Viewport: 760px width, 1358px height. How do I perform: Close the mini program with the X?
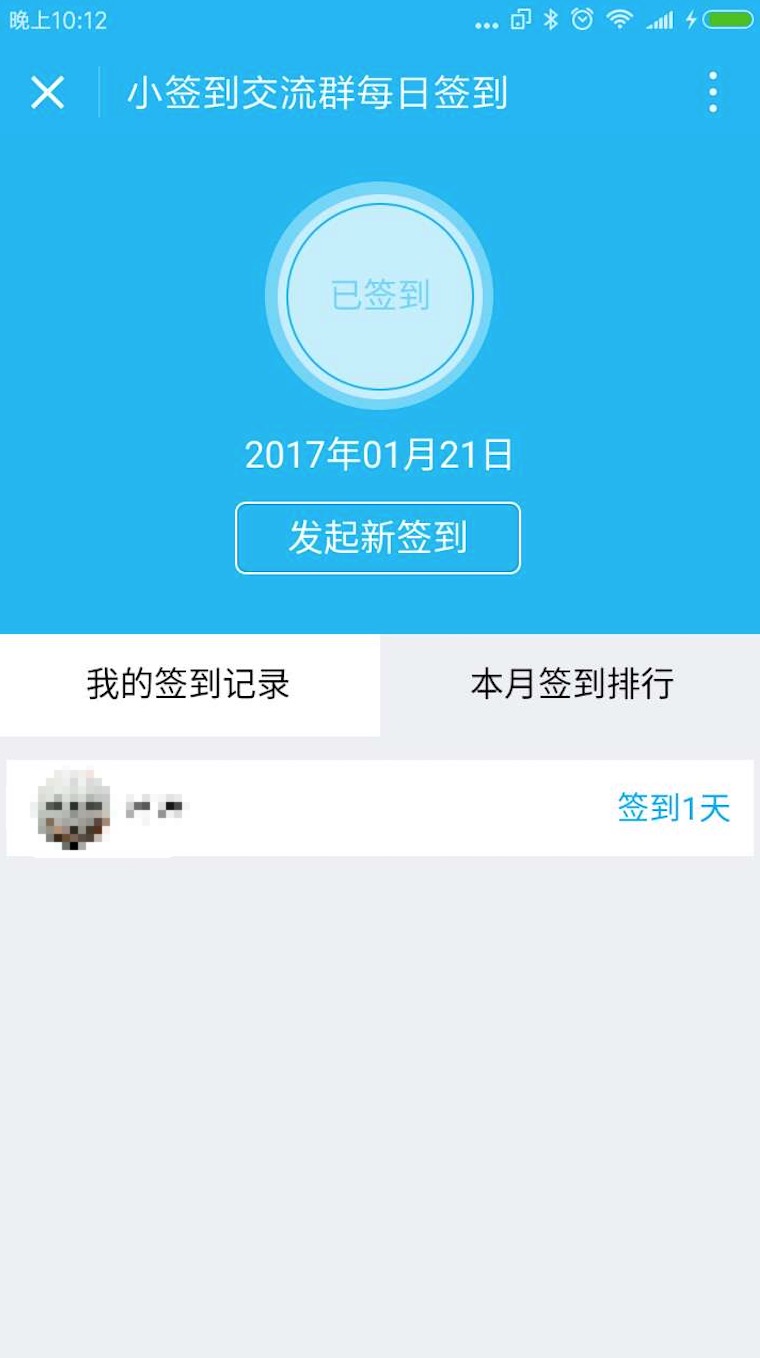pyautogui.click(x=47, y=93)
